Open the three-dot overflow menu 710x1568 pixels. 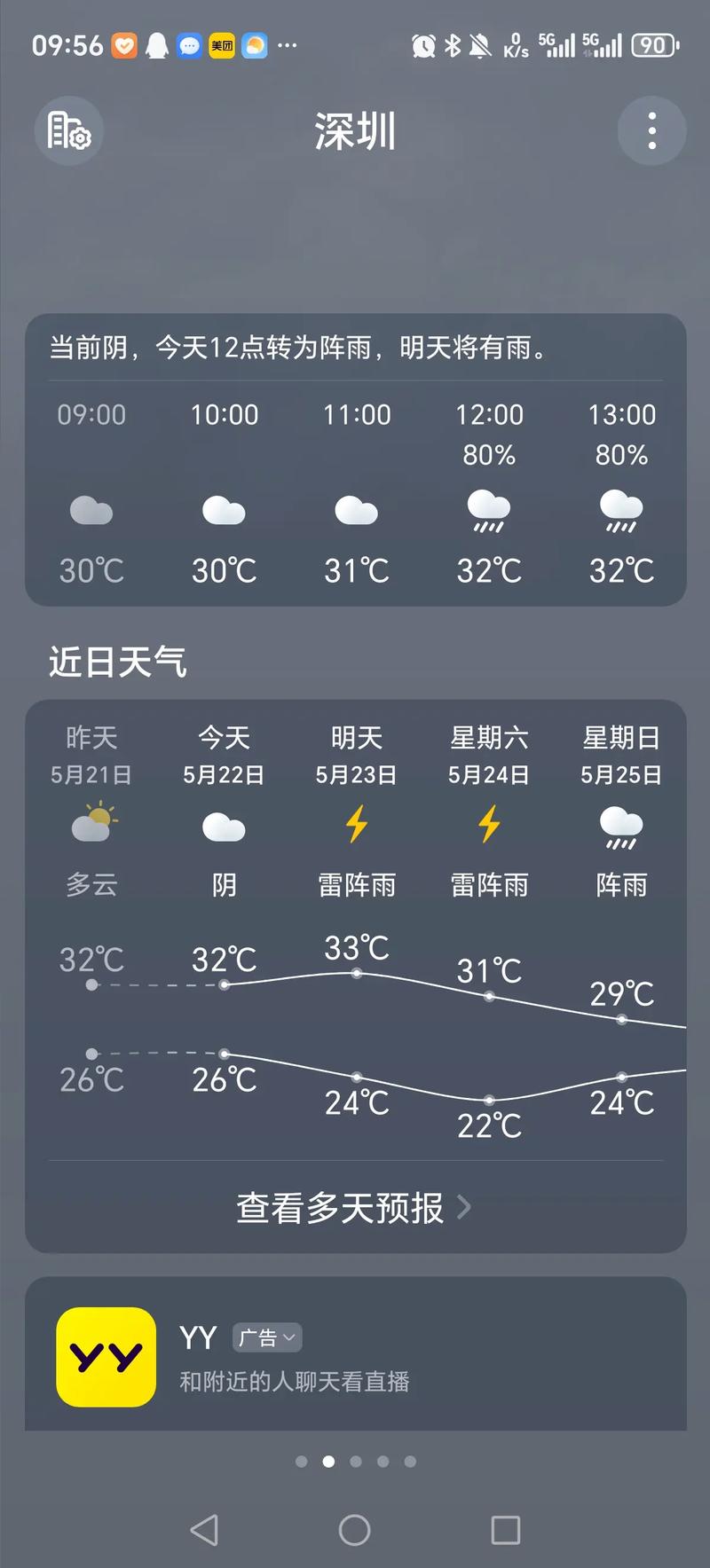pos(651,129)
